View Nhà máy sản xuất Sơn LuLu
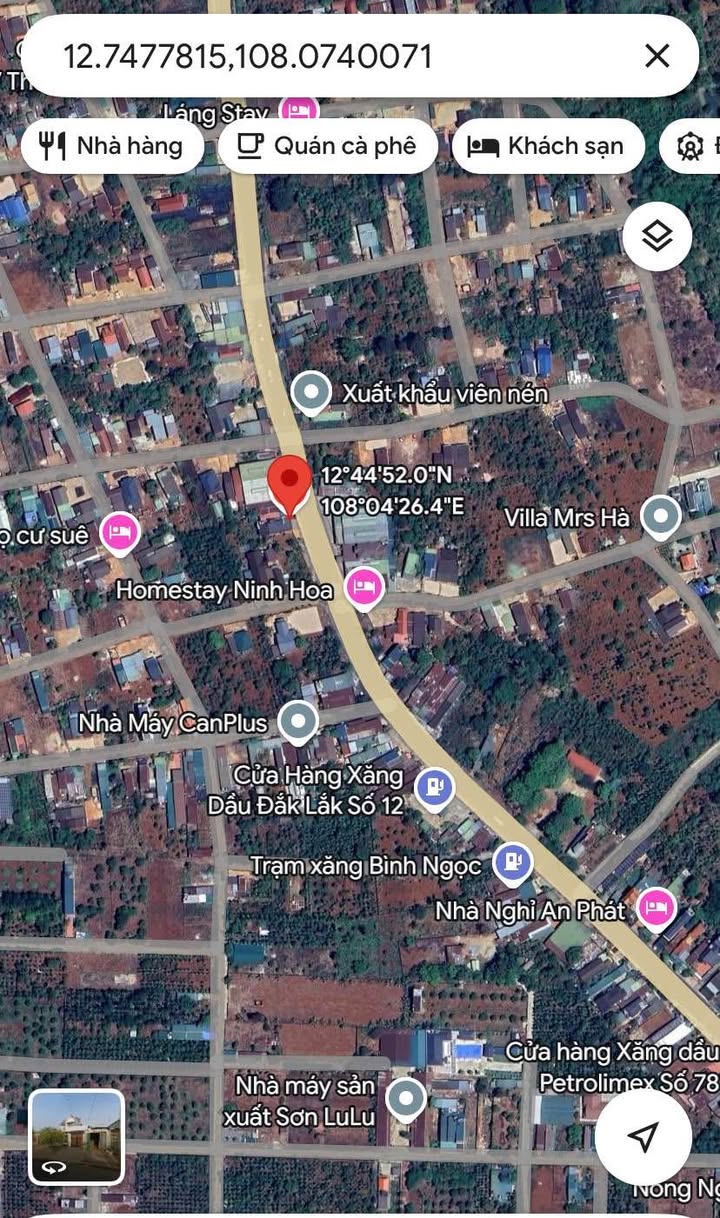This screenshot has height=1218, width=720. (406, 1099)
